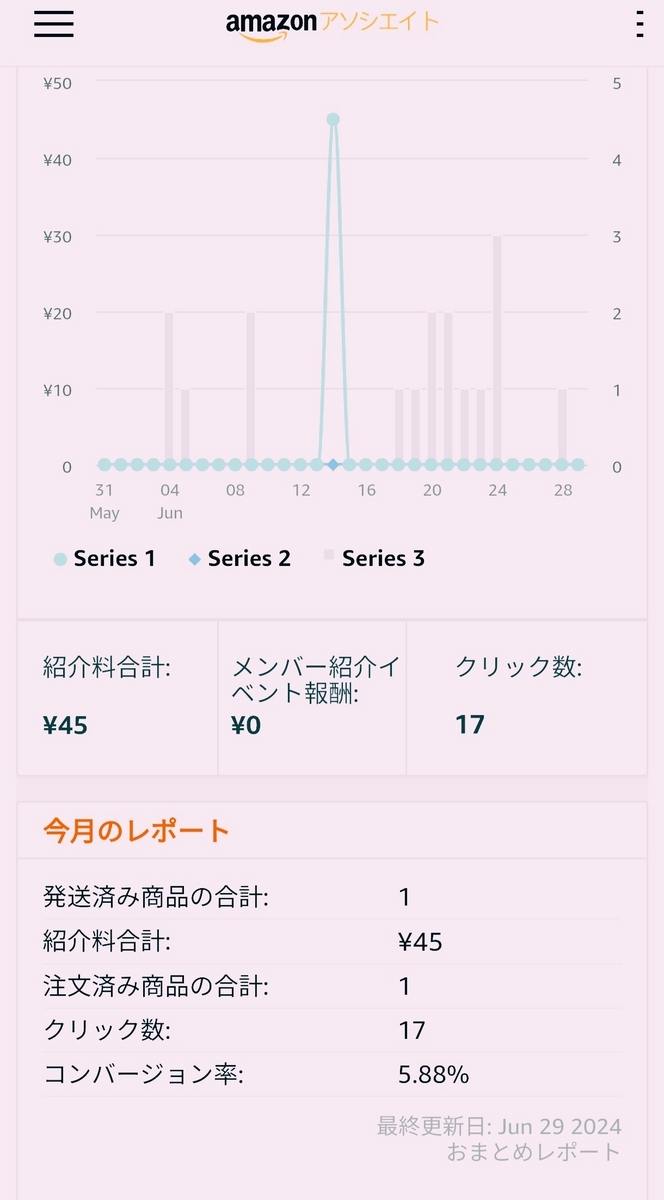Toggle Series 1 in chart legend
664x1200 pixels.
coord(105,559)
